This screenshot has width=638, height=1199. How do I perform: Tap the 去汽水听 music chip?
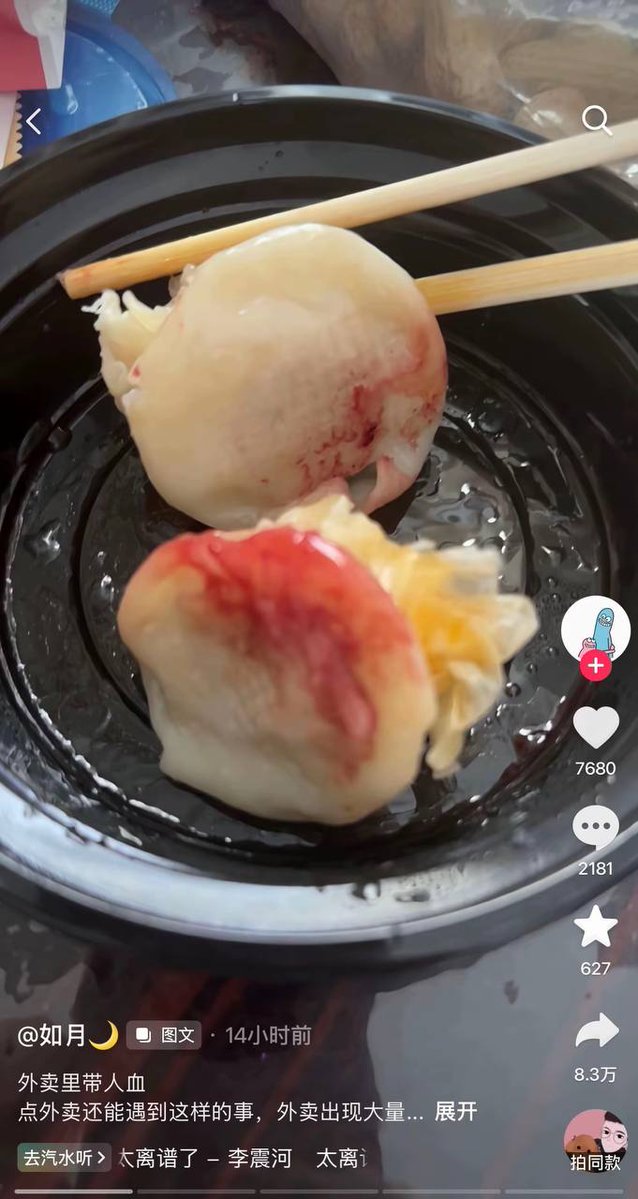64,1158
